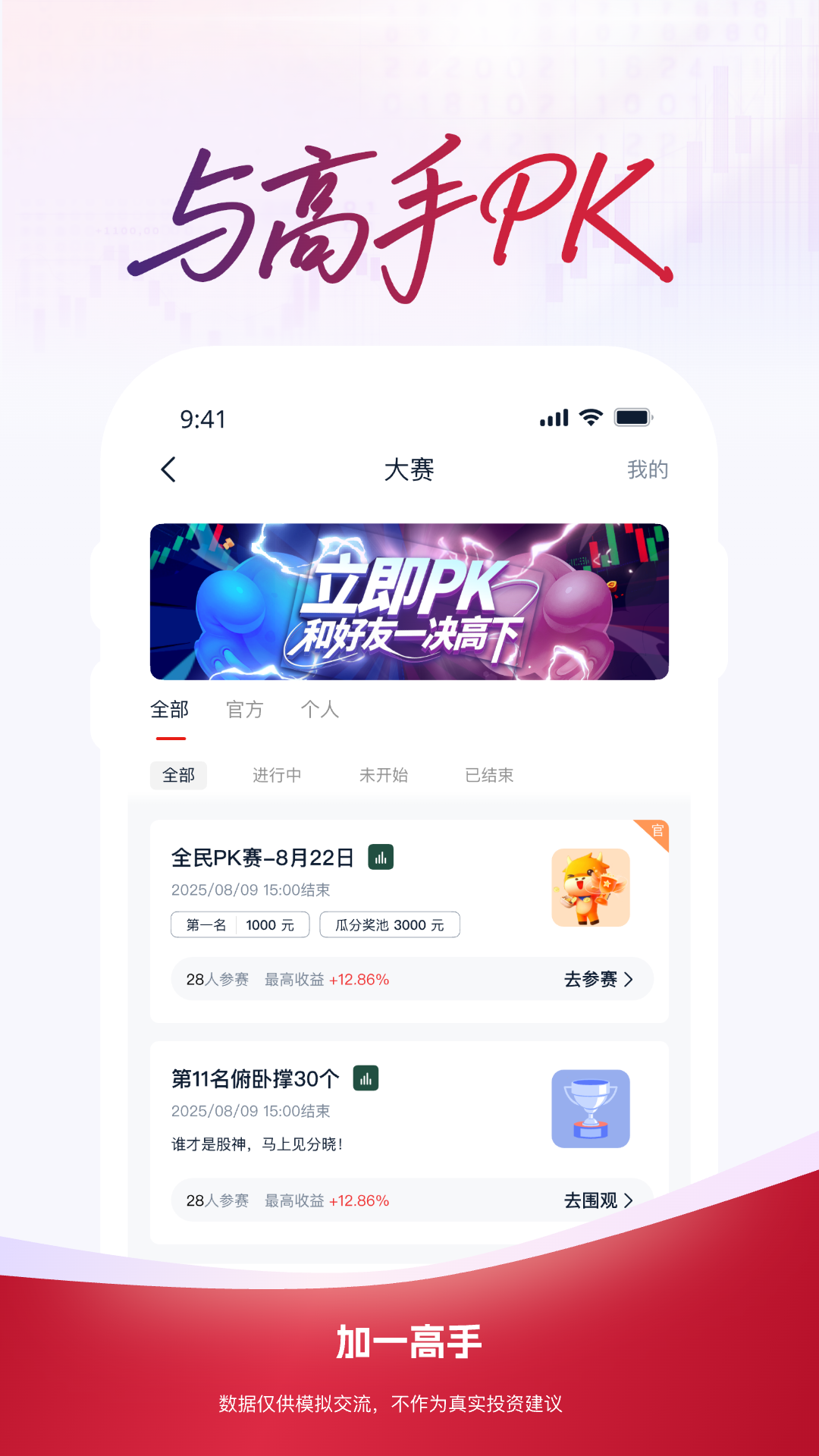Click the 去参赛 link
The image size is (819, 1456).
[x=590, y=980]
